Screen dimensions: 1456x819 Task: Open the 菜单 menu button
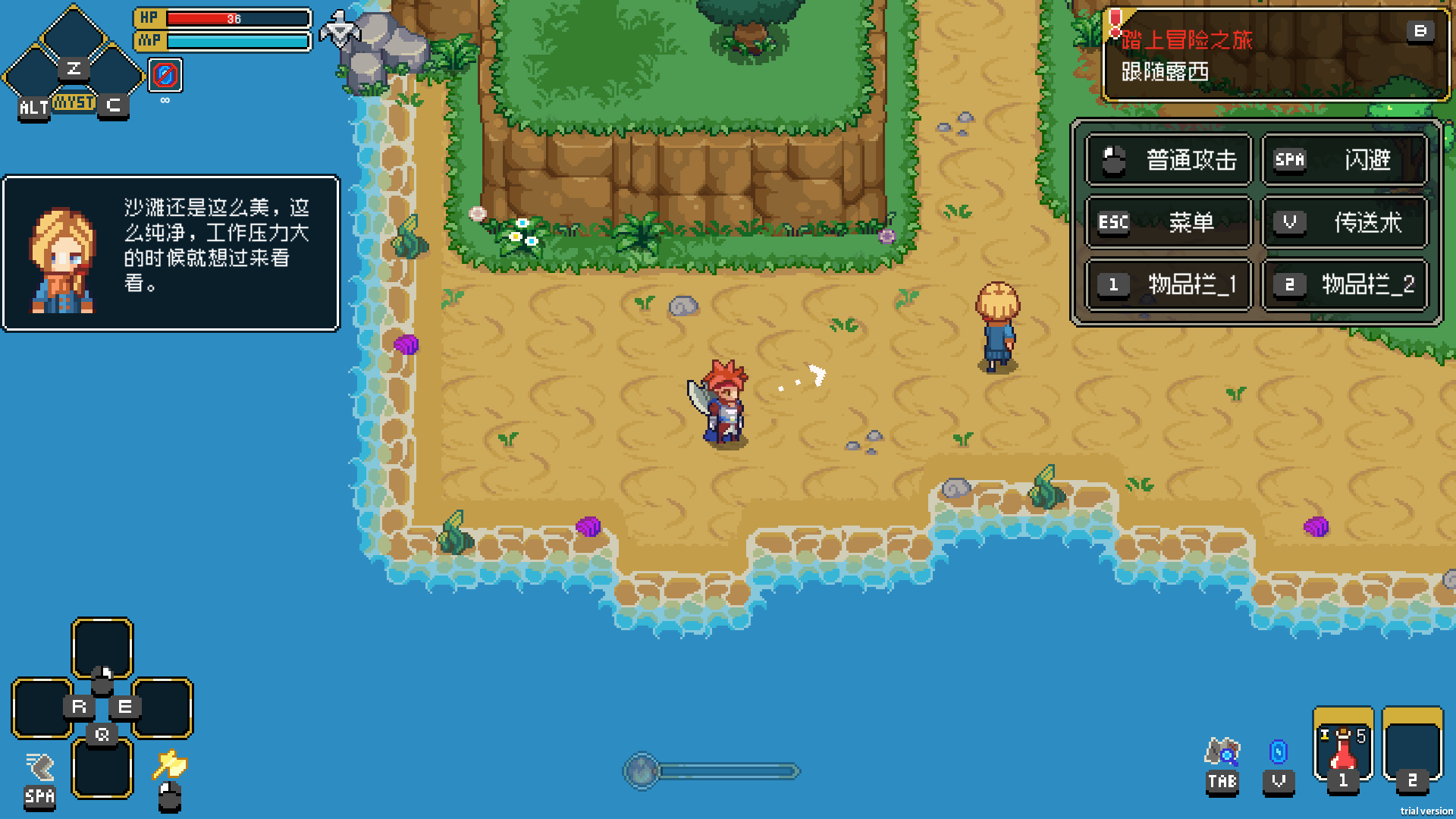pyautogui.click(x=1168, y=222)
